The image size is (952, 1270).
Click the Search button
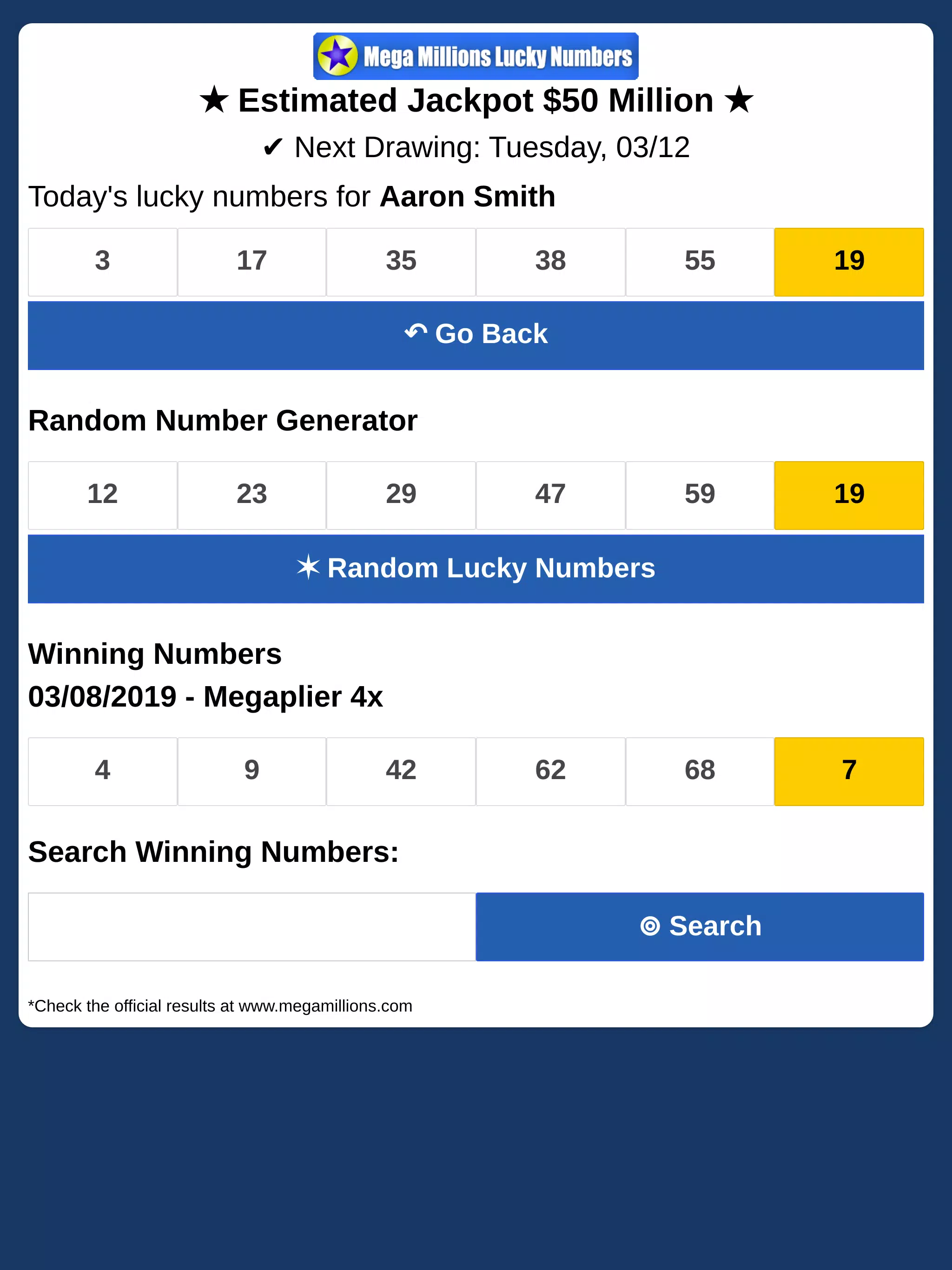pyautogui.click(x=700, y=926)
